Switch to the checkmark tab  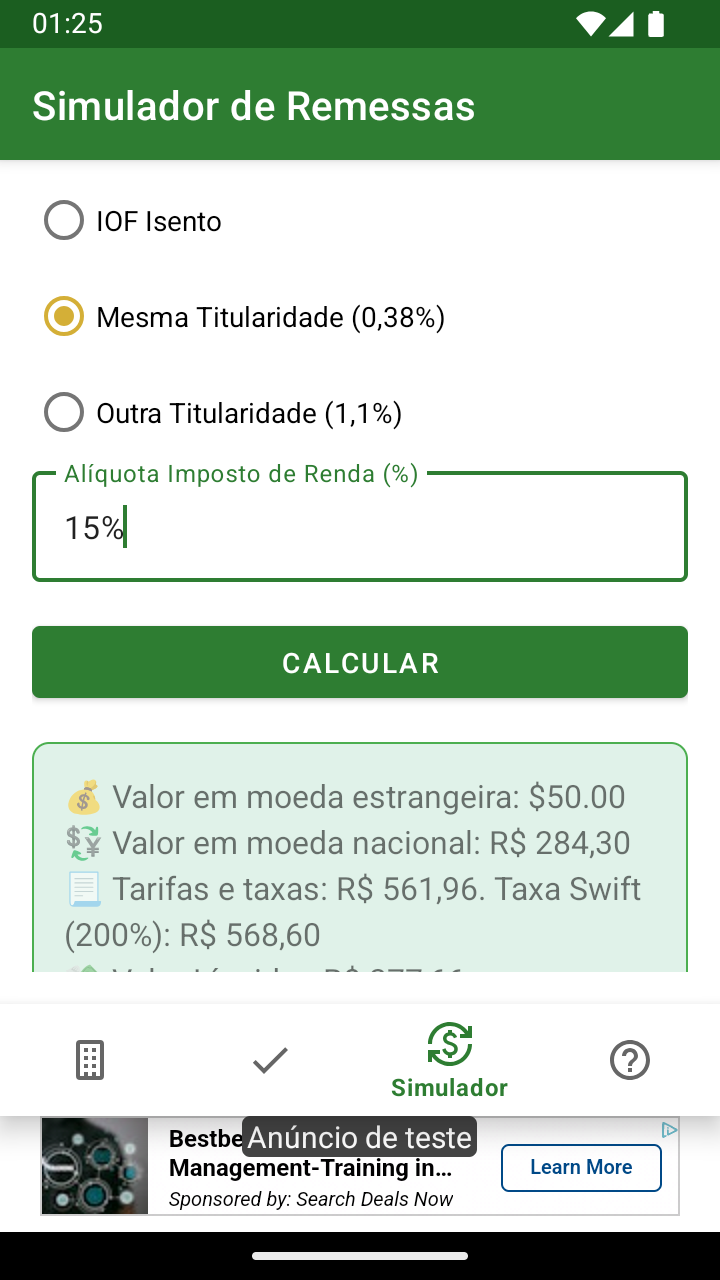tap(270, 1060)
